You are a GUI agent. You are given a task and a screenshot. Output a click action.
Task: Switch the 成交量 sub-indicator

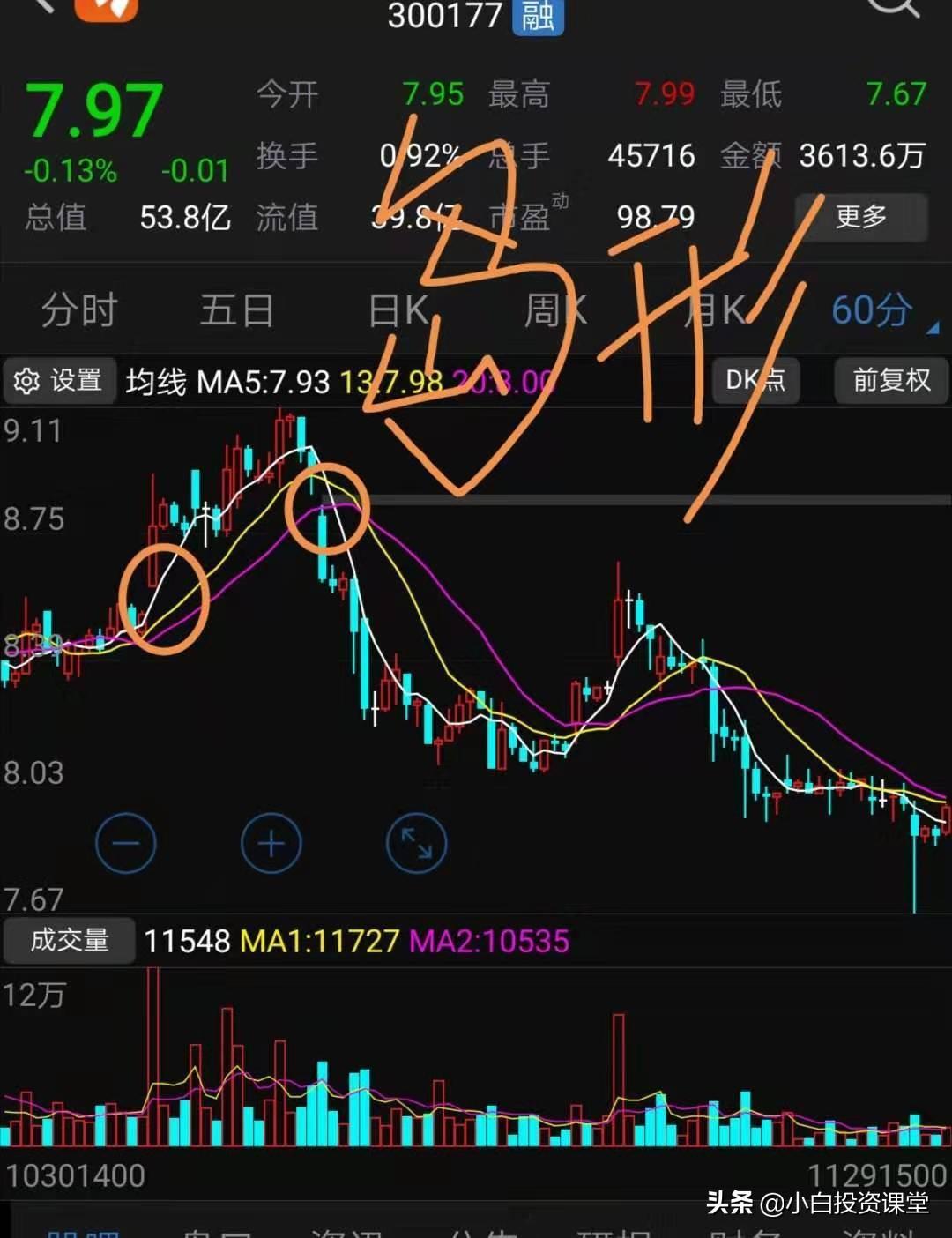[x=69, y=940]
